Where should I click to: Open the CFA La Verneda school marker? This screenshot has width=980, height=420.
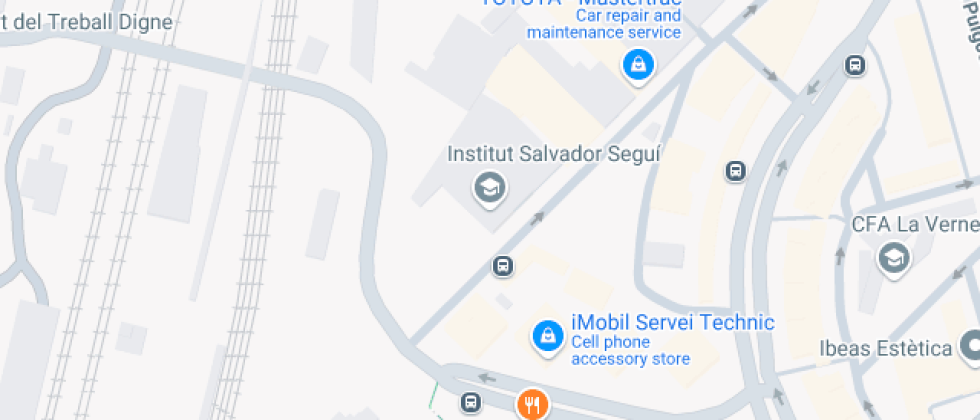893,259
